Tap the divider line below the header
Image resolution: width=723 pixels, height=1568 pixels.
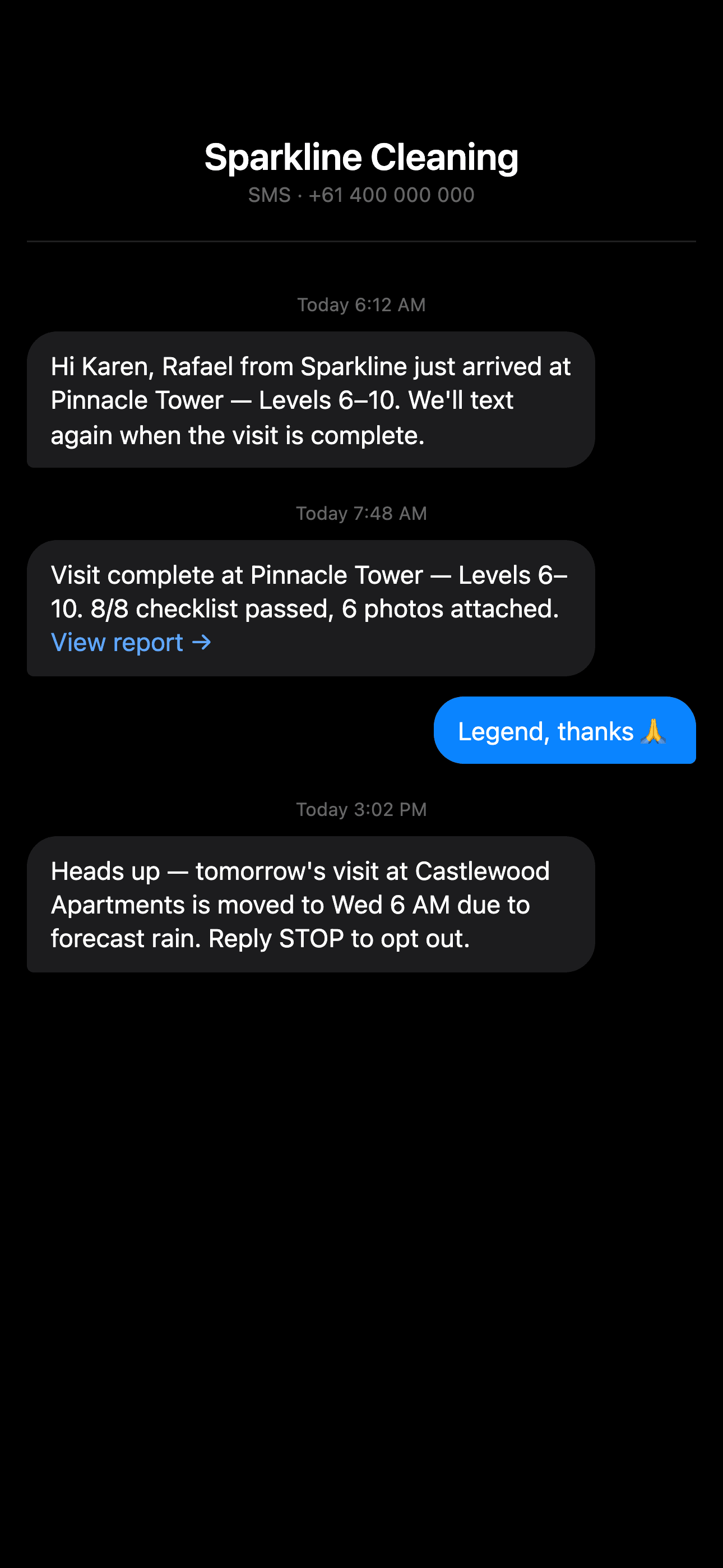361,241
